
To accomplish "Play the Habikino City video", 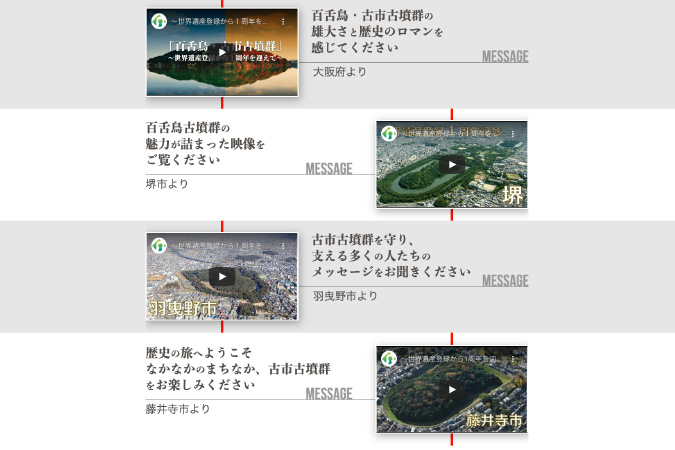I will pos(222,277).
